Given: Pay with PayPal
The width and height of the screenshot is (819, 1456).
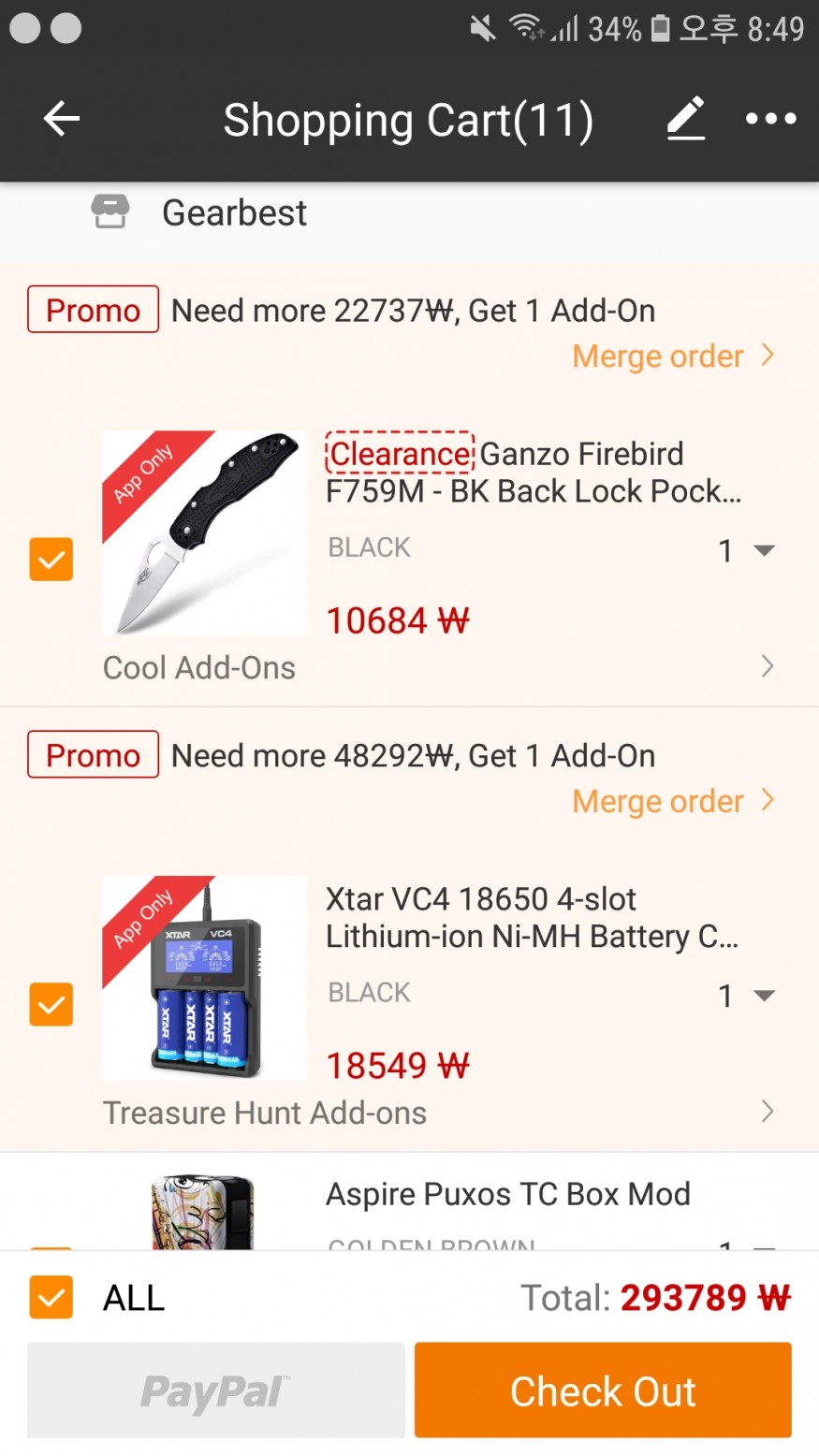Looking at the screenshot, I should tap(216, 1390).
